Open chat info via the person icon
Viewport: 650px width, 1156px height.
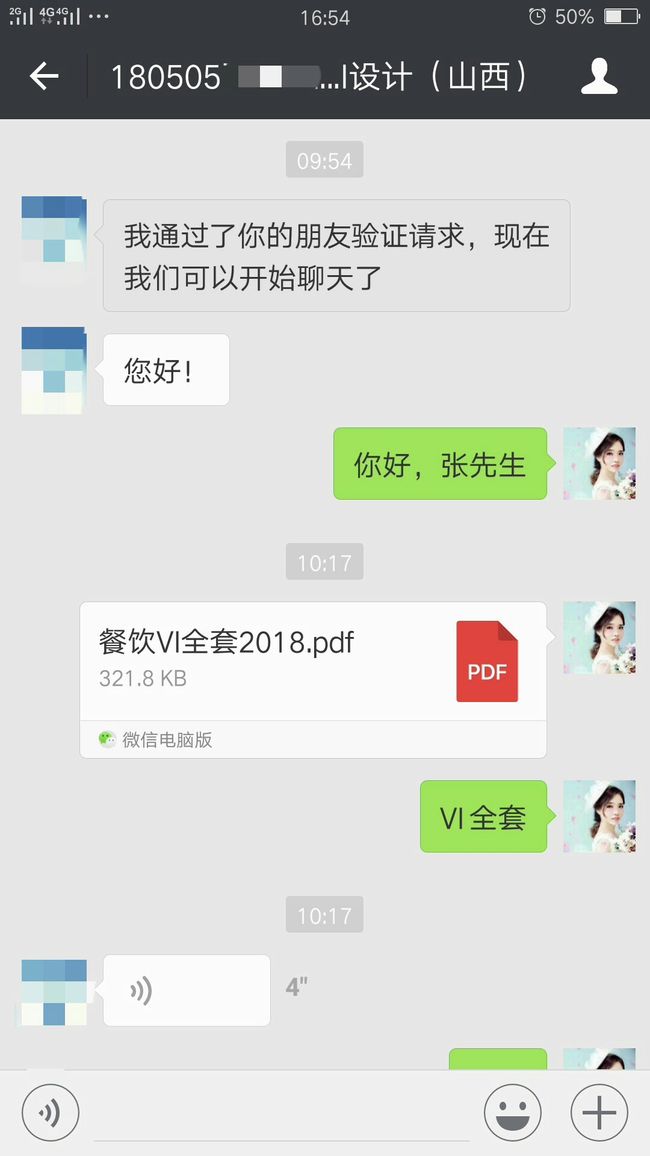click(599, 76)
